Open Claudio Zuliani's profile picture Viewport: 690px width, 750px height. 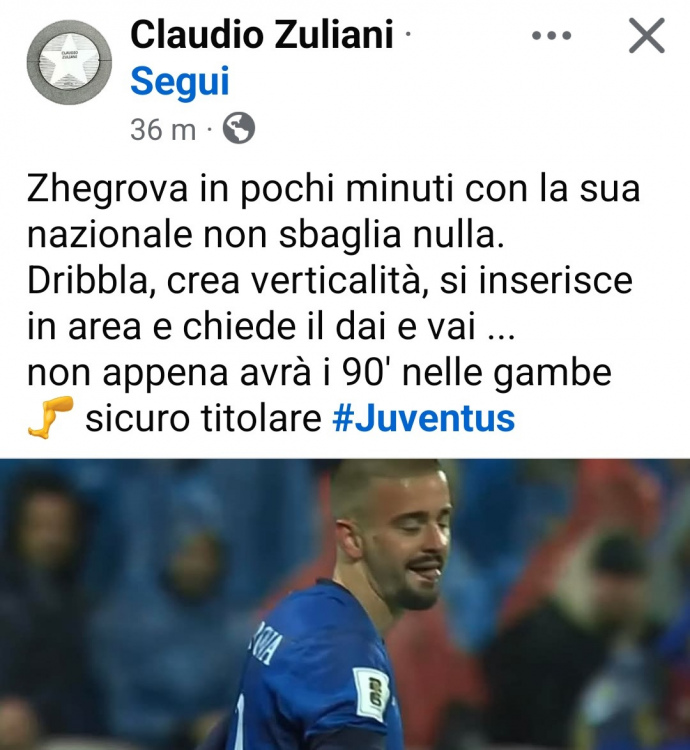point(69,62)
